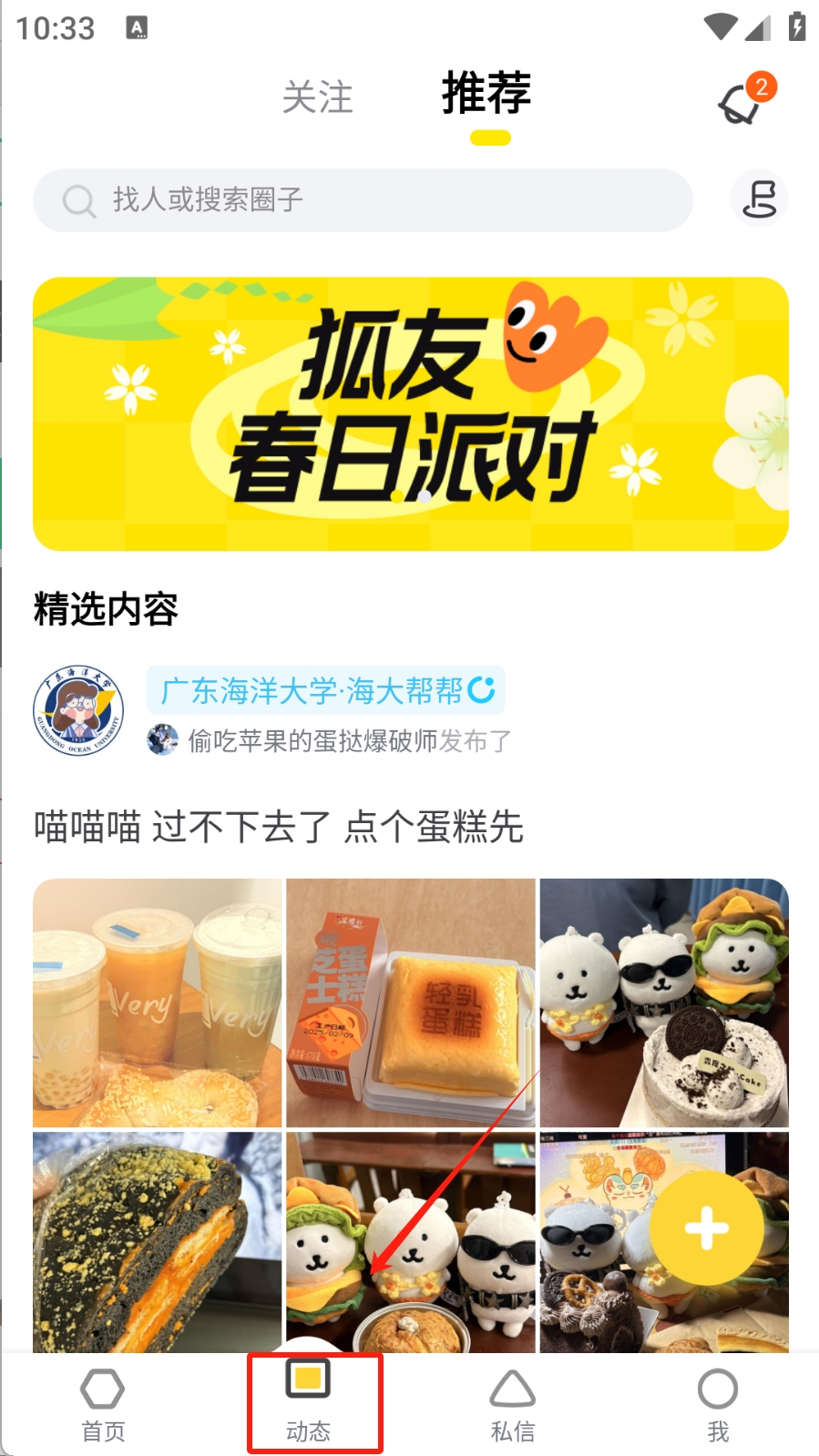Open the 孤友春日派对 banner
Image resolution: width=819 pixels, height=1456 pixels.
[x=410, y=413]
